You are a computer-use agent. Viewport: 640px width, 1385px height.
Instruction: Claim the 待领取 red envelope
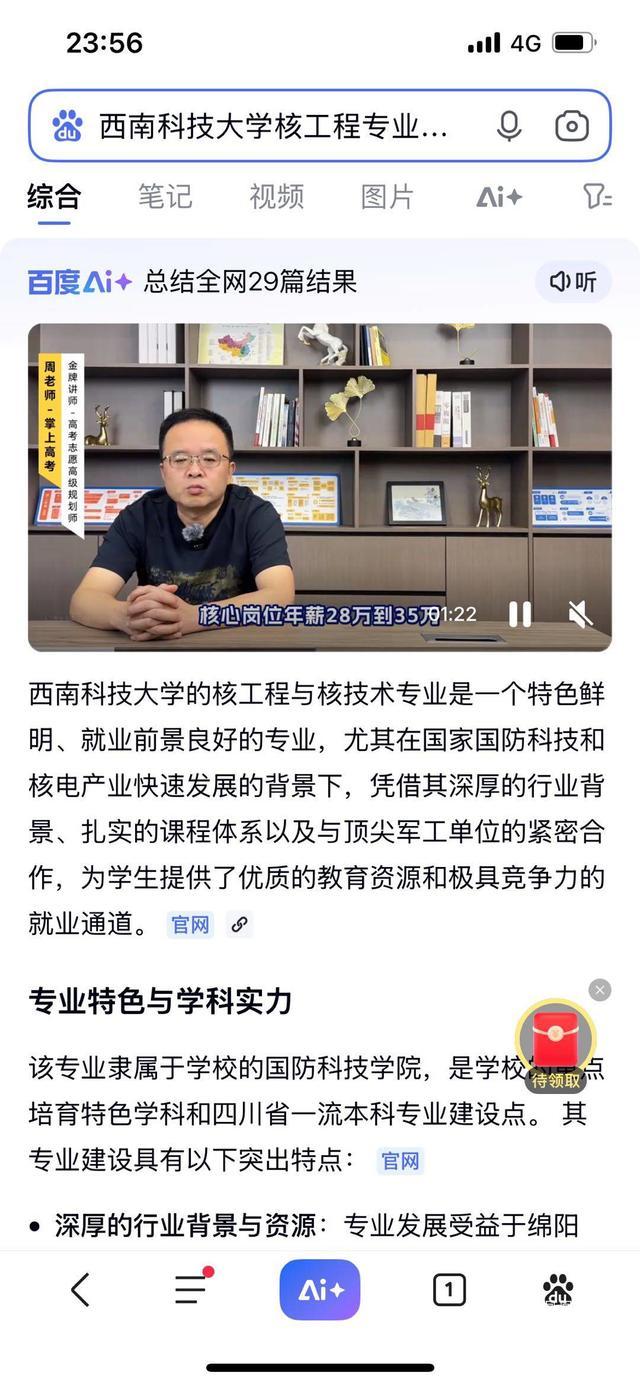(x=556, y=1045)
